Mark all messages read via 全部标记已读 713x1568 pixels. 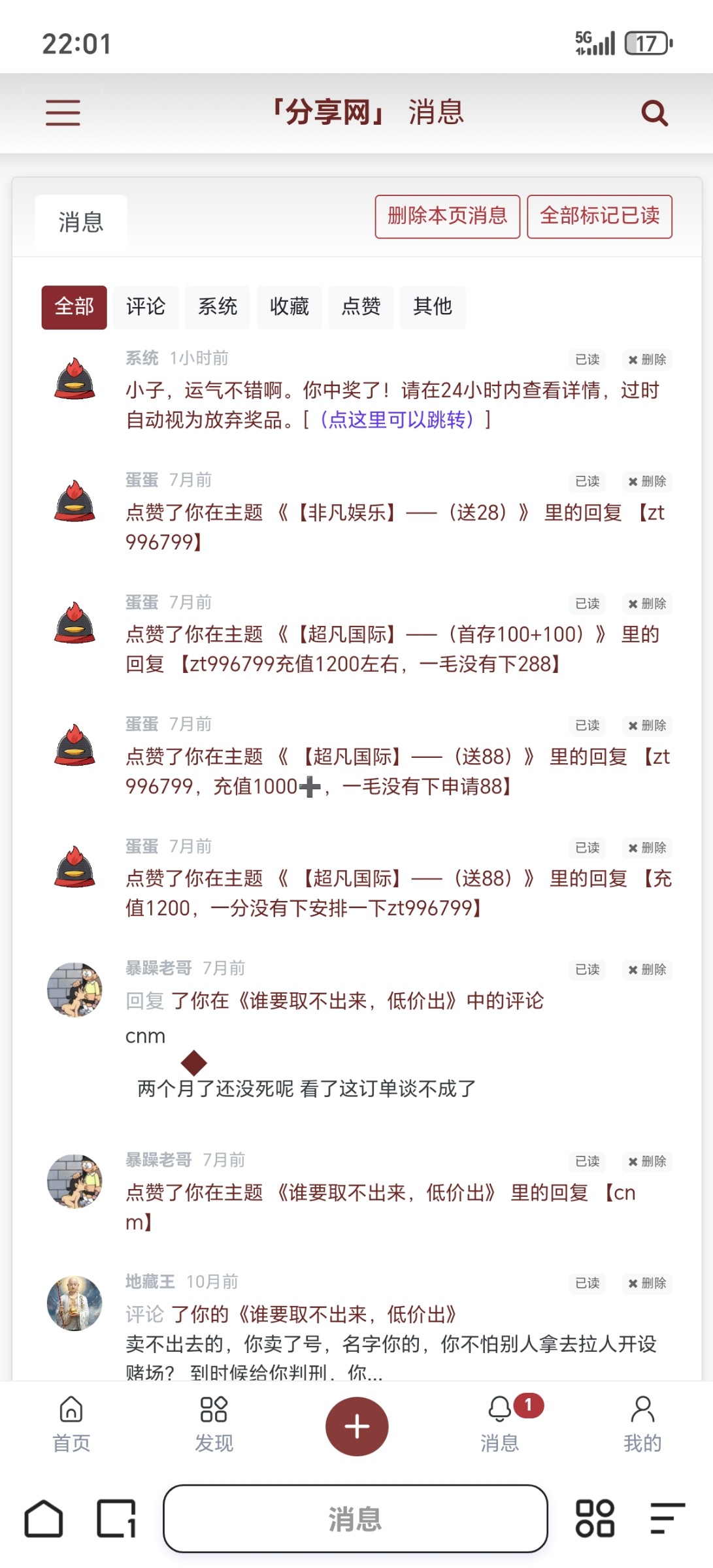(599, 216)
